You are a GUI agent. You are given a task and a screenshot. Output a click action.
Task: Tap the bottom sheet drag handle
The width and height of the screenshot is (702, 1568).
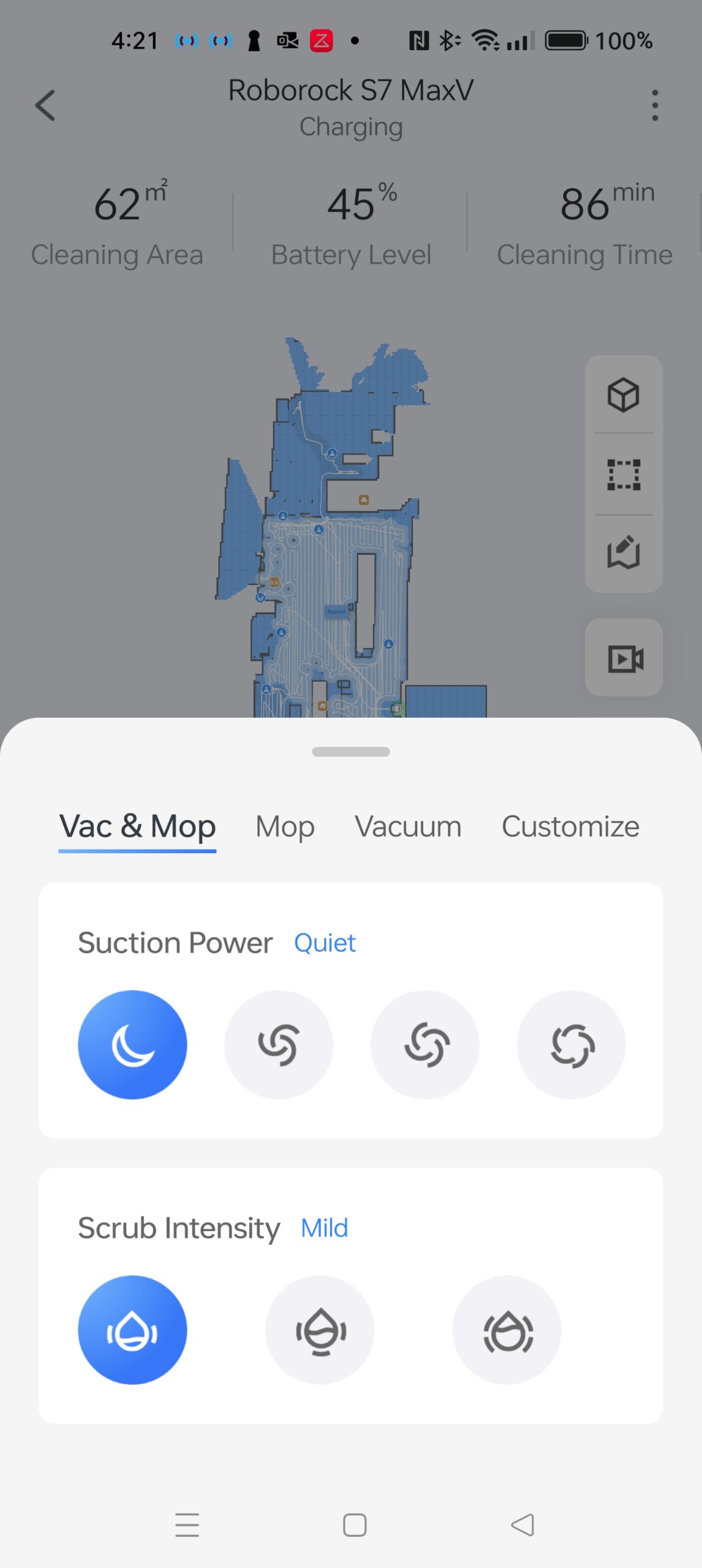pos(351,752)
